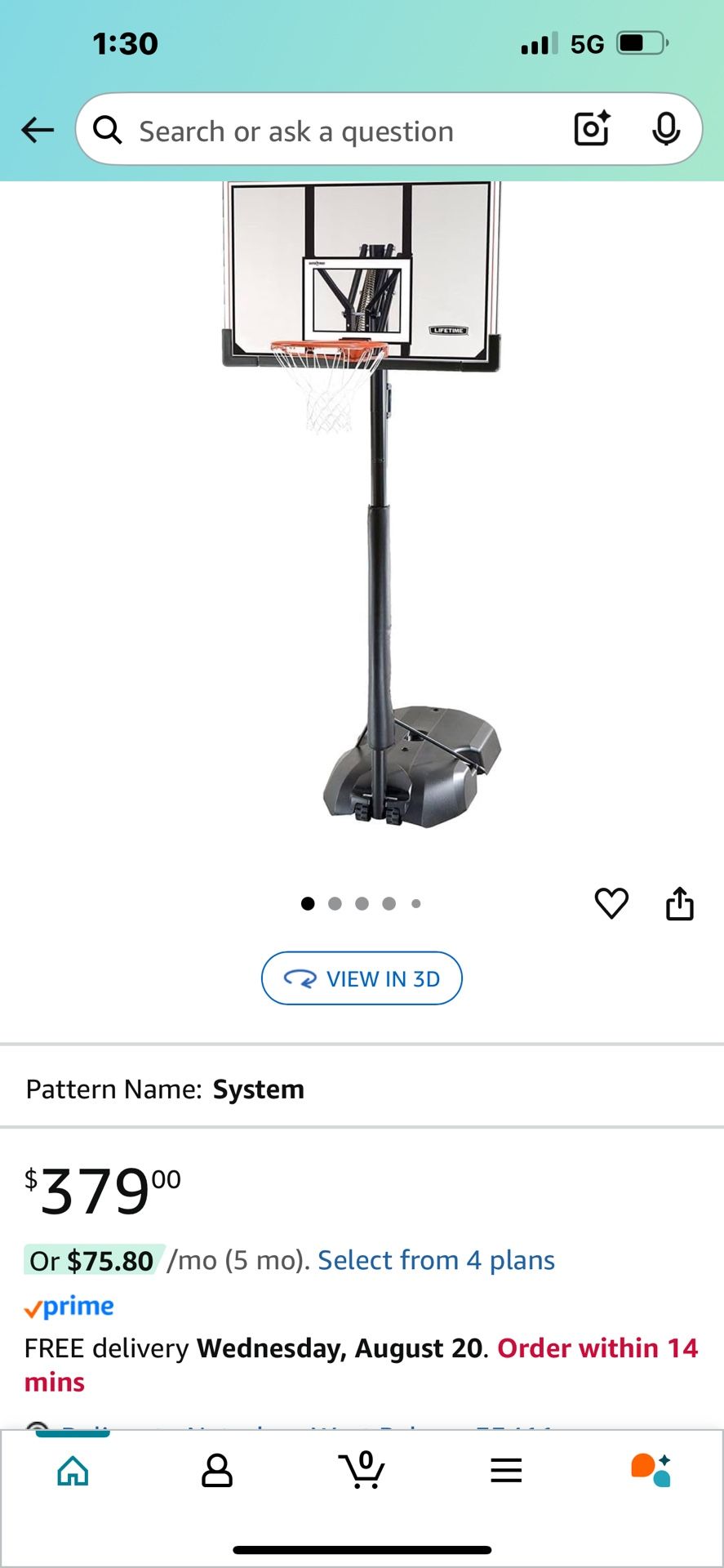Viewport: 724px width, 1568px height.
Task: Open camera lens search icon
Action: click(592, 129)
